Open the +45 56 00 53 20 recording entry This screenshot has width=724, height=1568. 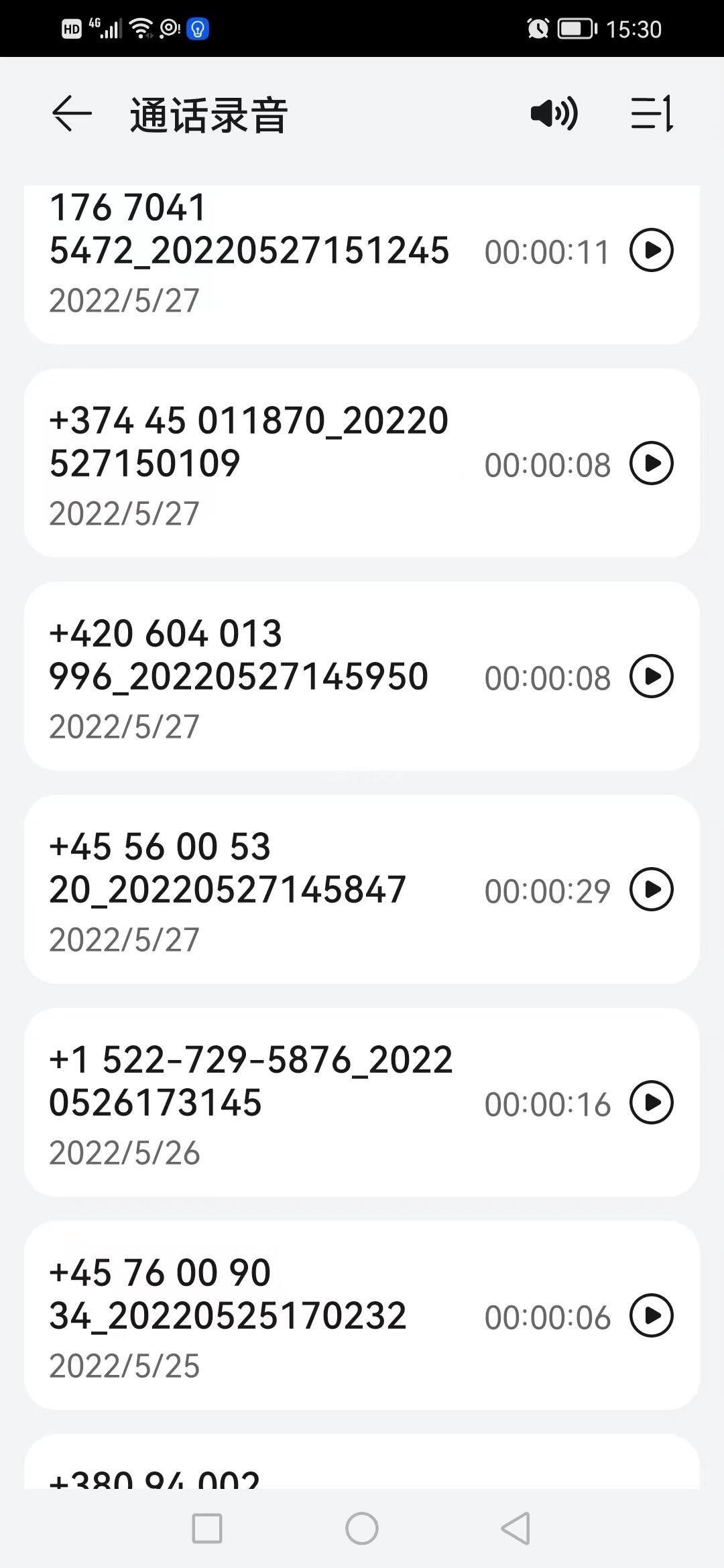[362, 889]
